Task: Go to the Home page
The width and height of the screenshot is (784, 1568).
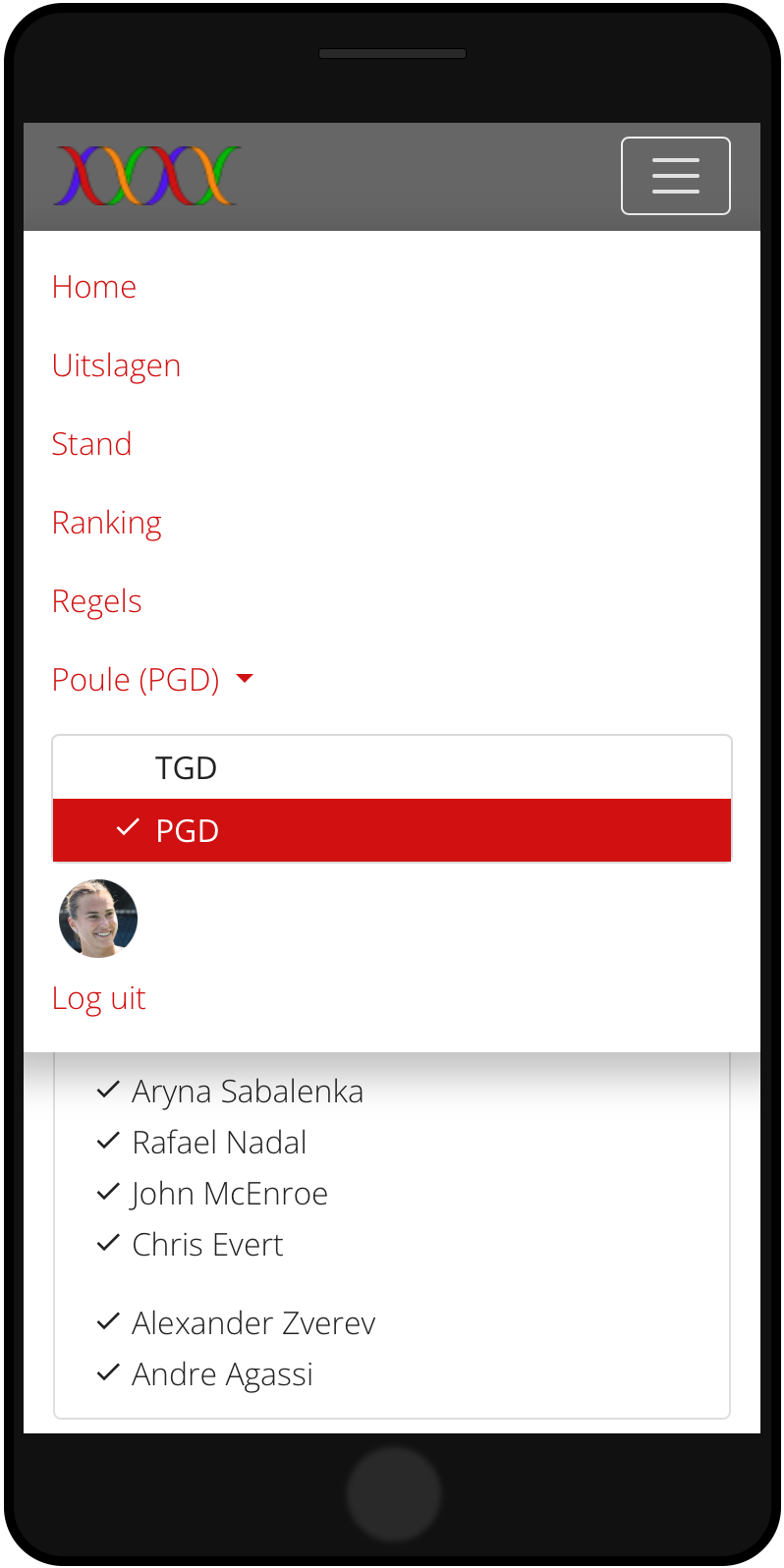Action: (94, 287)
